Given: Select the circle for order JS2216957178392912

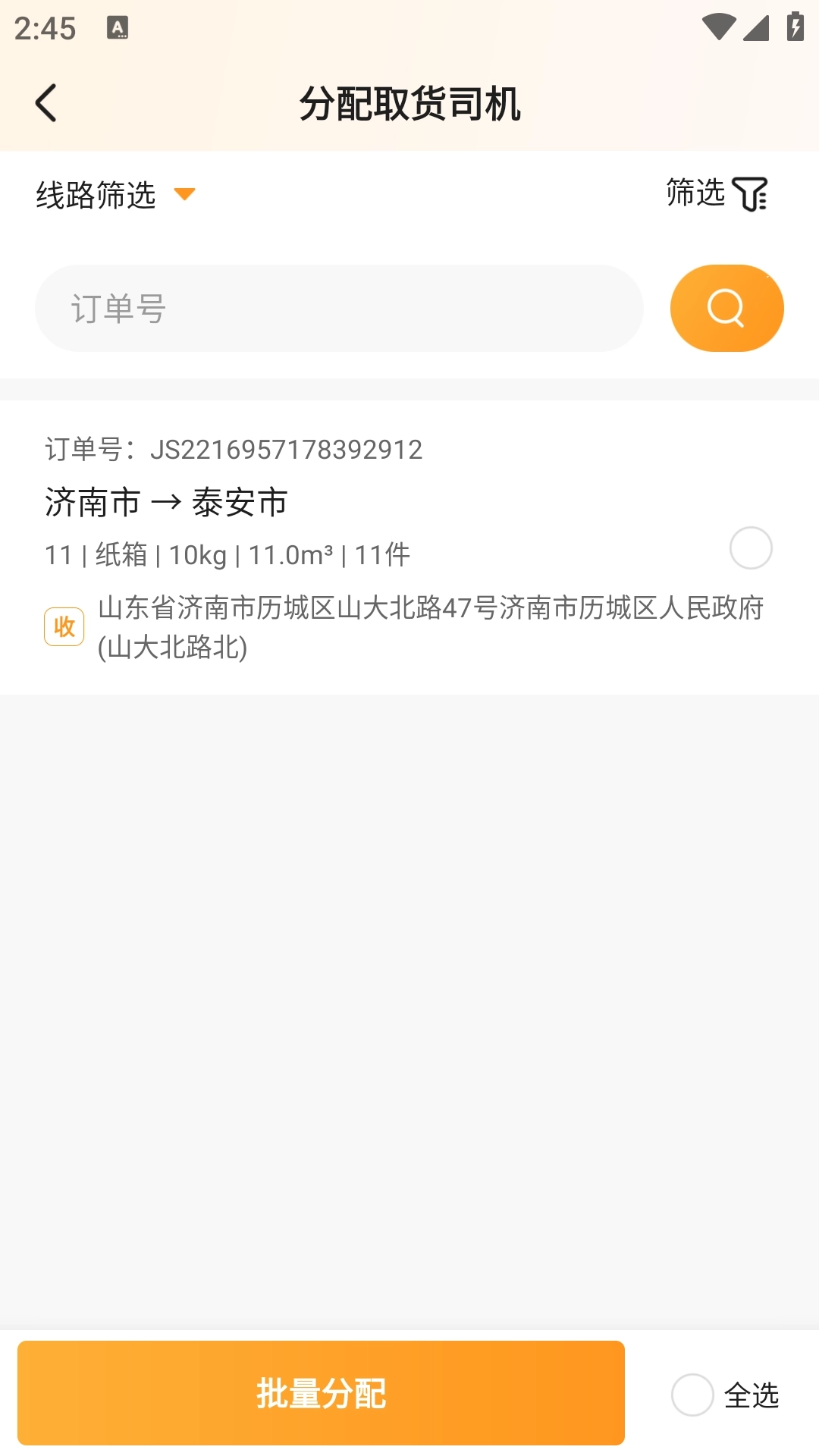Looking at the screenshot, I should (750, 548).
